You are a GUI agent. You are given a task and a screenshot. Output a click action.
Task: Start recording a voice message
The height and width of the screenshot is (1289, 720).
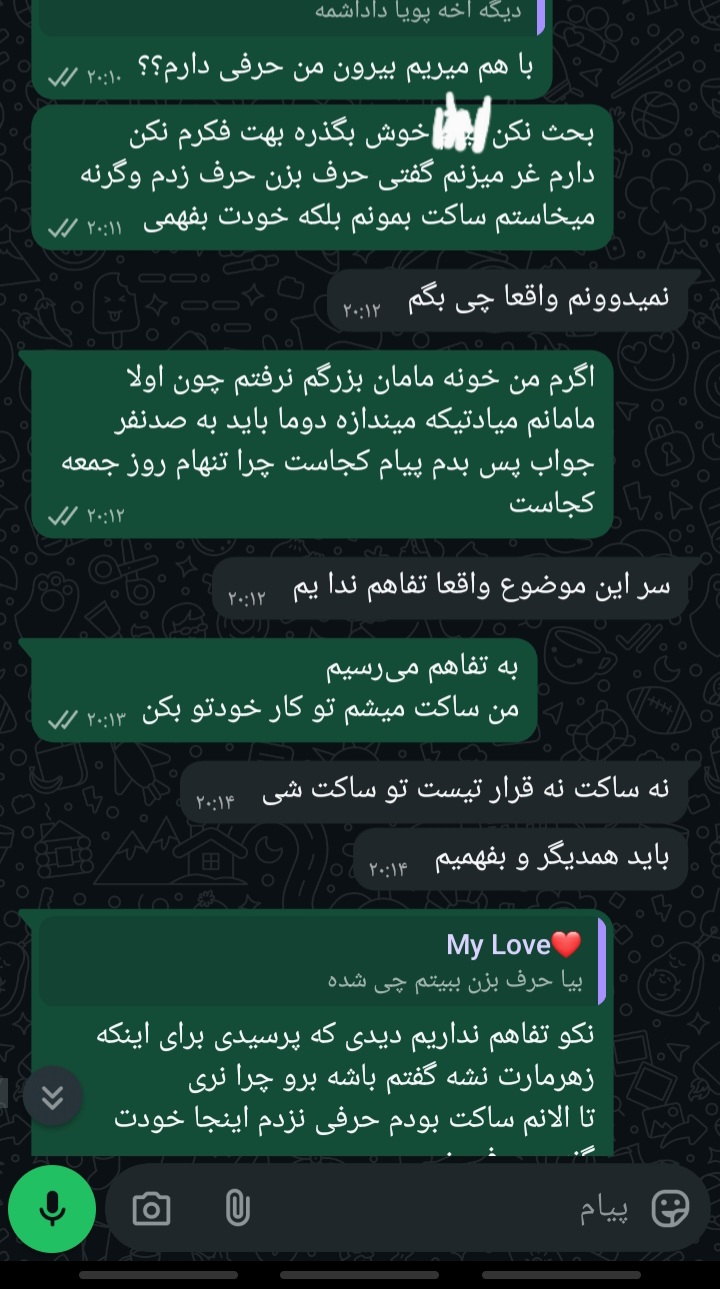point(52,1210)
